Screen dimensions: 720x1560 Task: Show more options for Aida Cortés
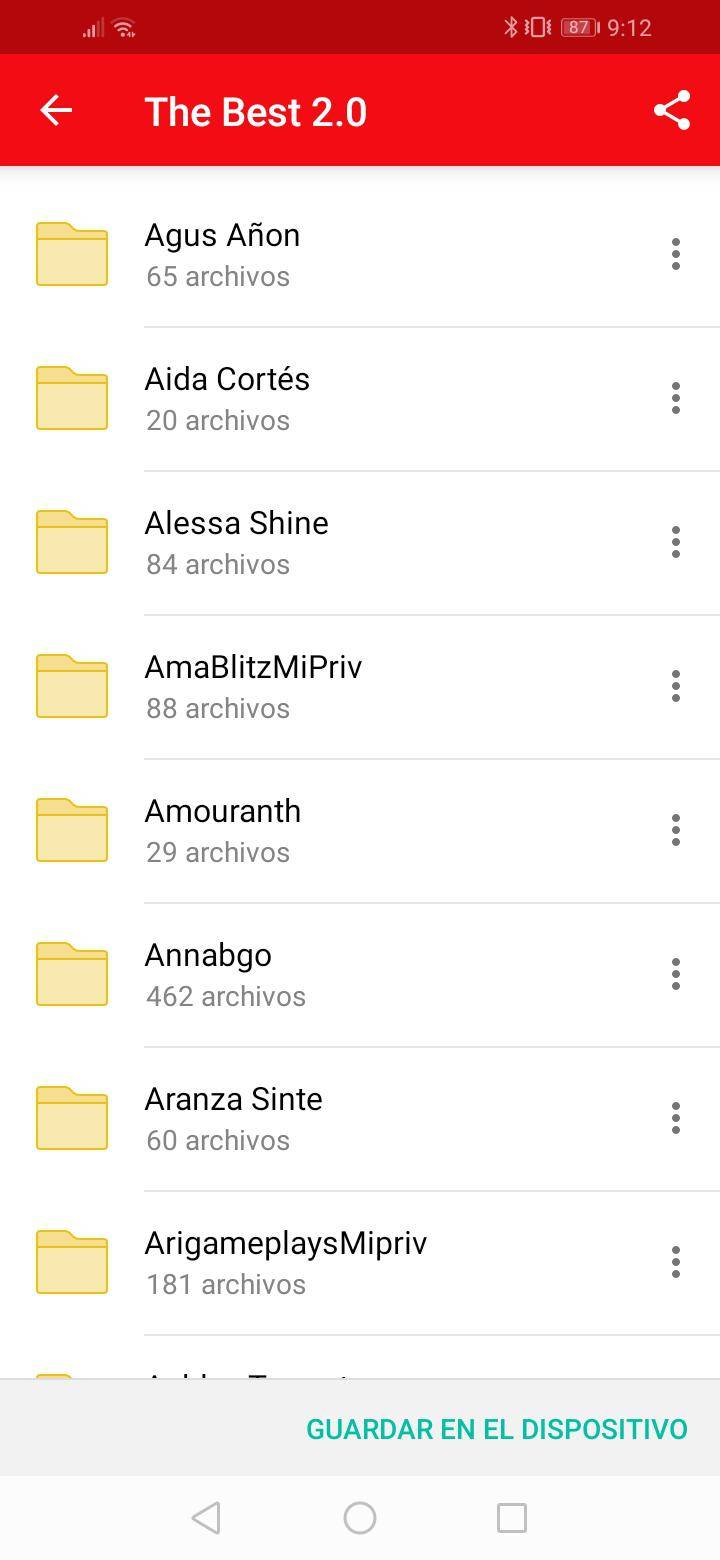[676, 398]
